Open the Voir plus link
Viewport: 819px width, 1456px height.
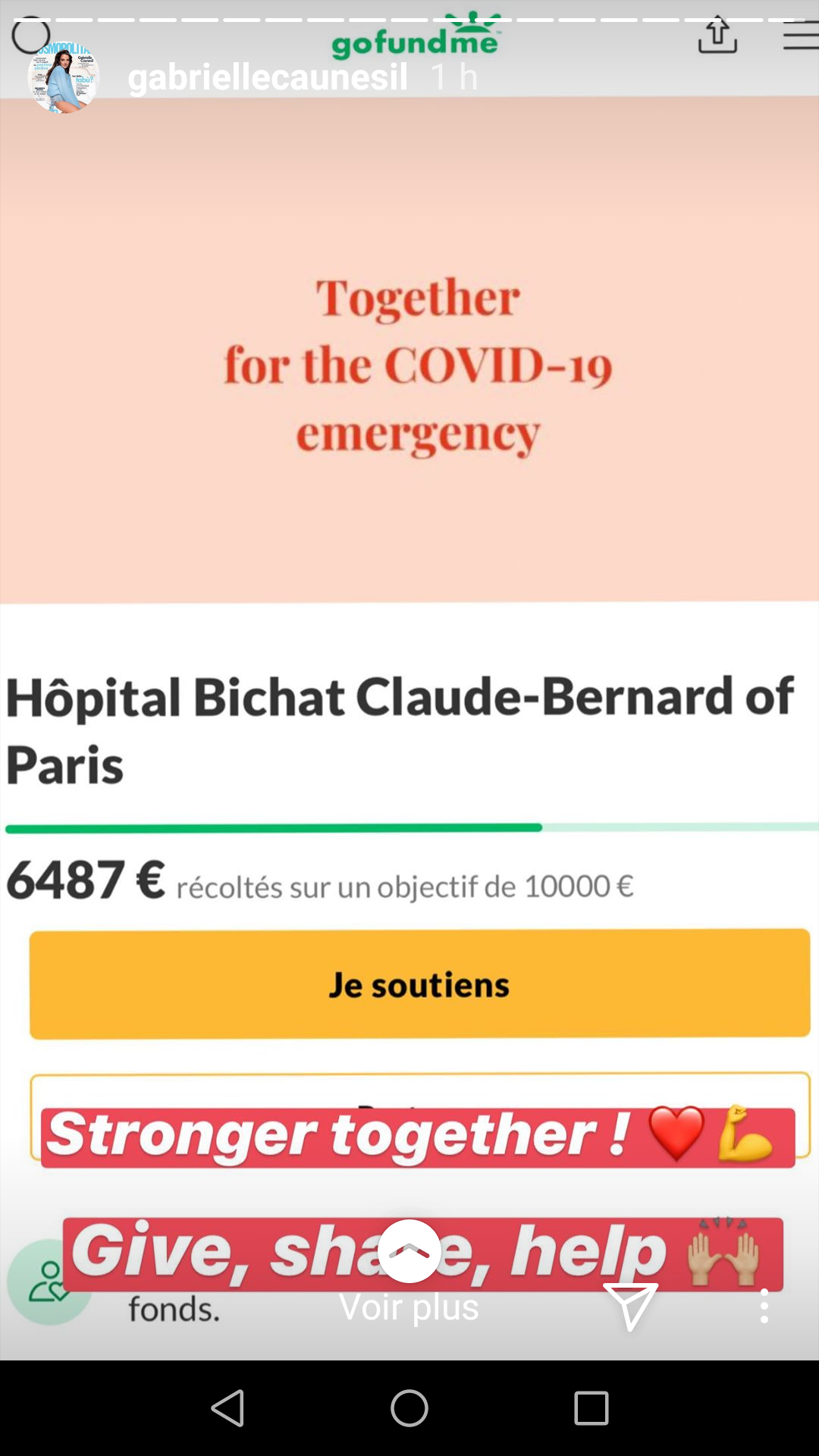tap(409, 1306)
